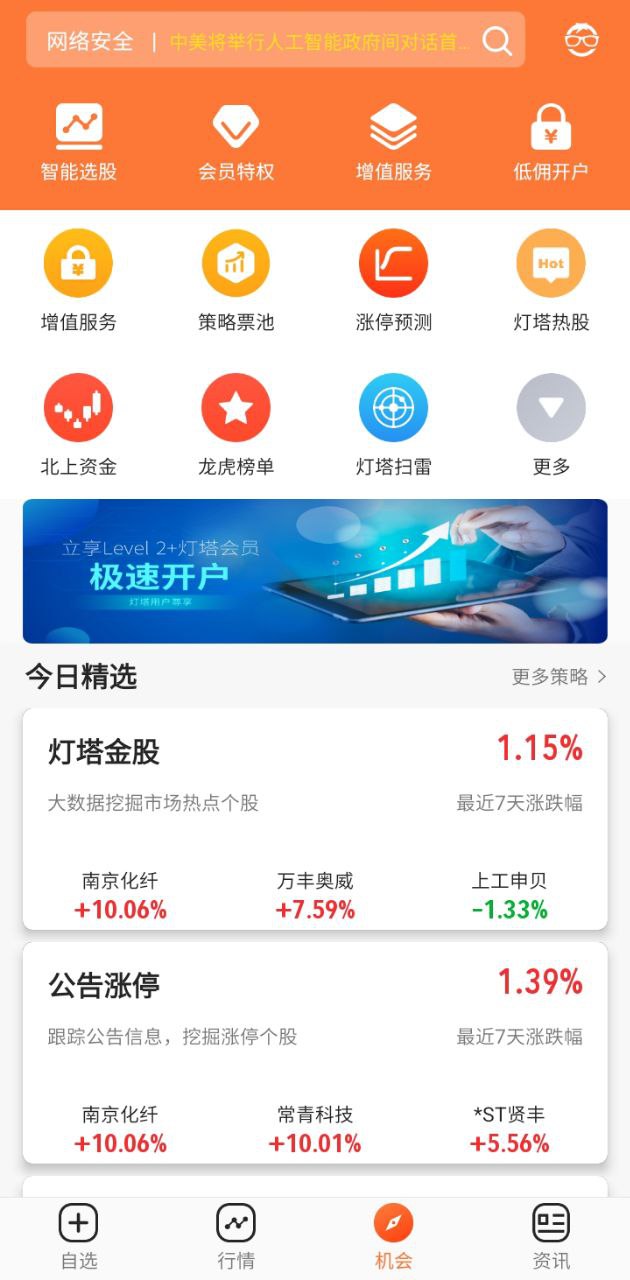Tap 低佣开户 account opening
This screenshot has width=630, height=1280.
click(551, 143)
